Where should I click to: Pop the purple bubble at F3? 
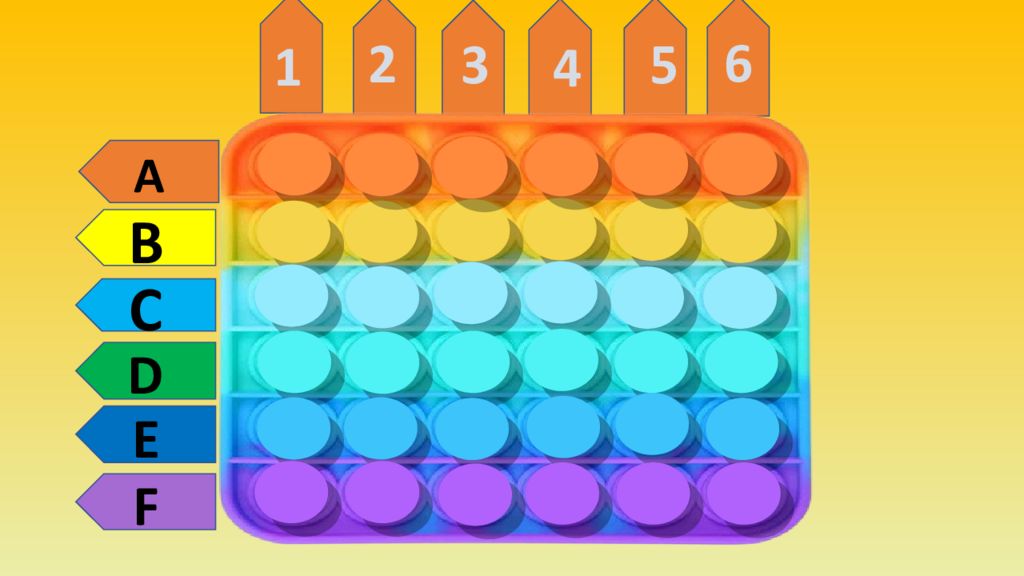[x=470, y=491]
